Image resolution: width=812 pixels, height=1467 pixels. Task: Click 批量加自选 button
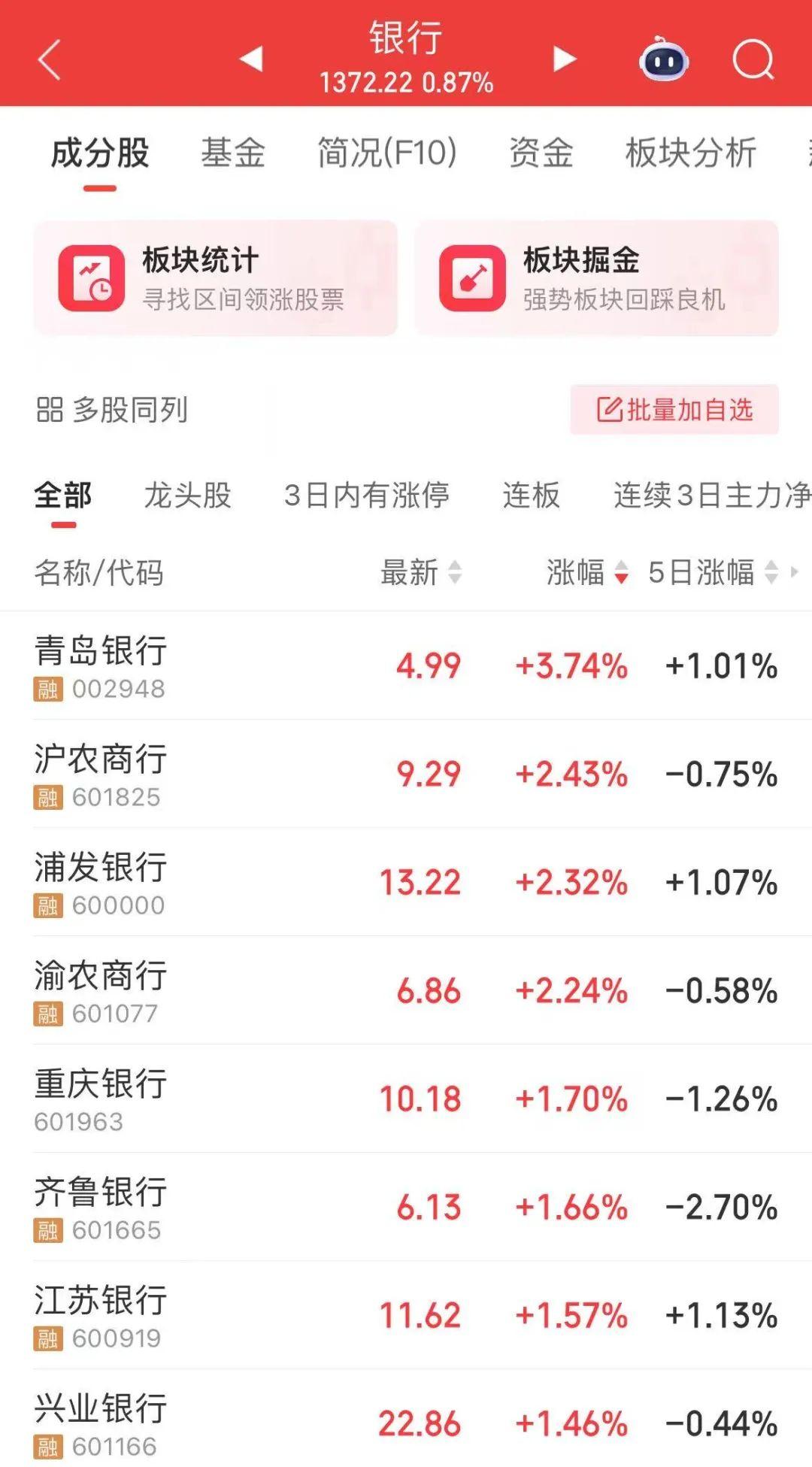click(x=674, y=409)
